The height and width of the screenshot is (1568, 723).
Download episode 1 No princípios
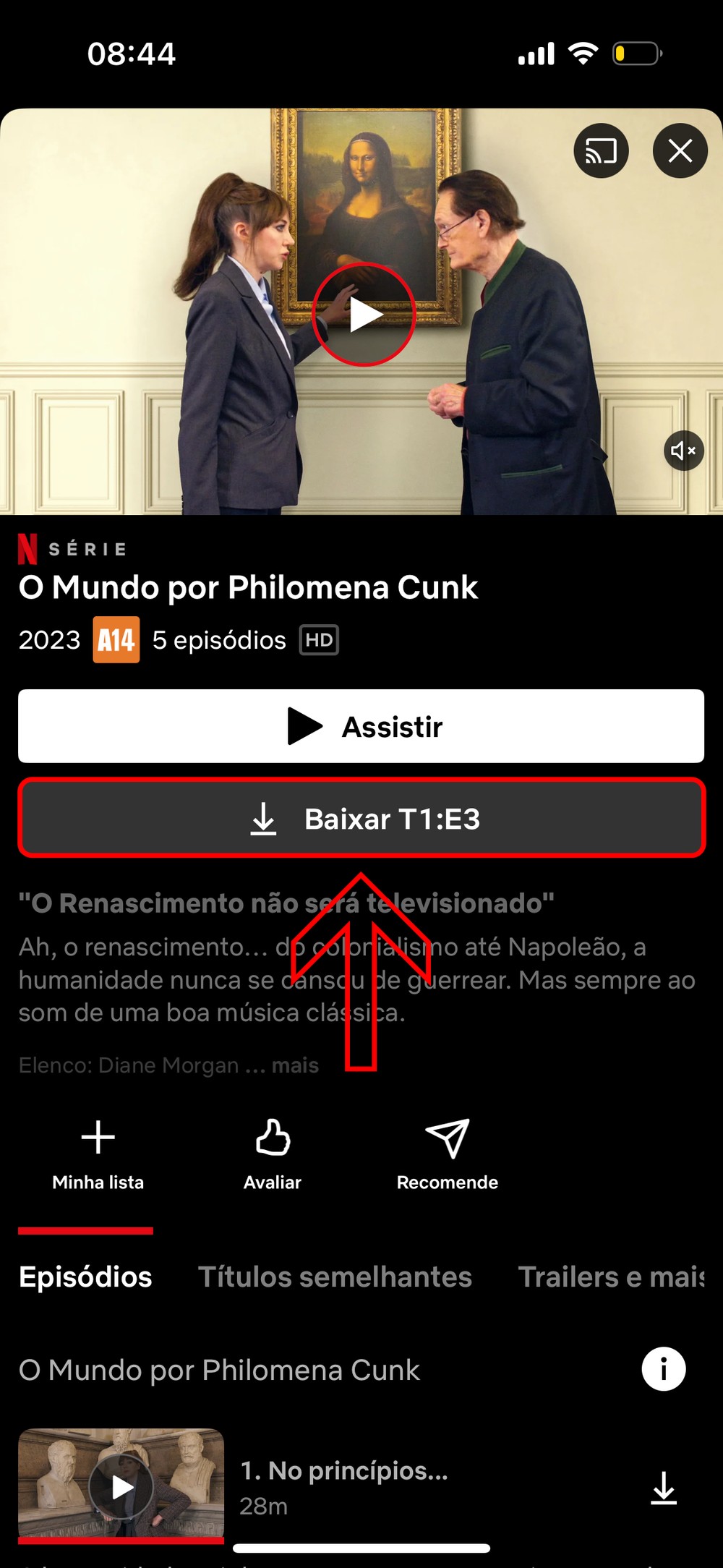click(663, 1488)
